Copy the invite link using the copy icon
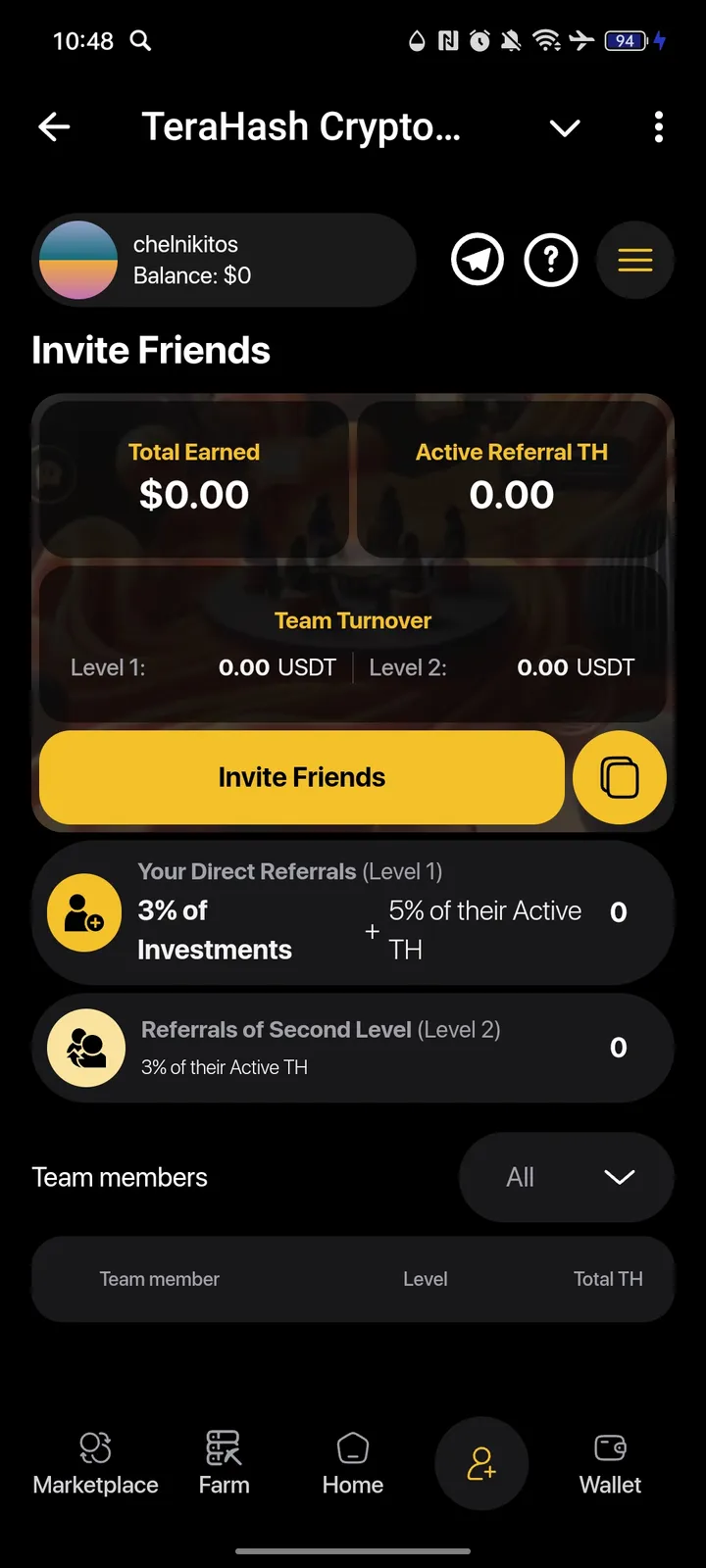Viewport: 706px width, 1568px height. click(x=620, y=777)
